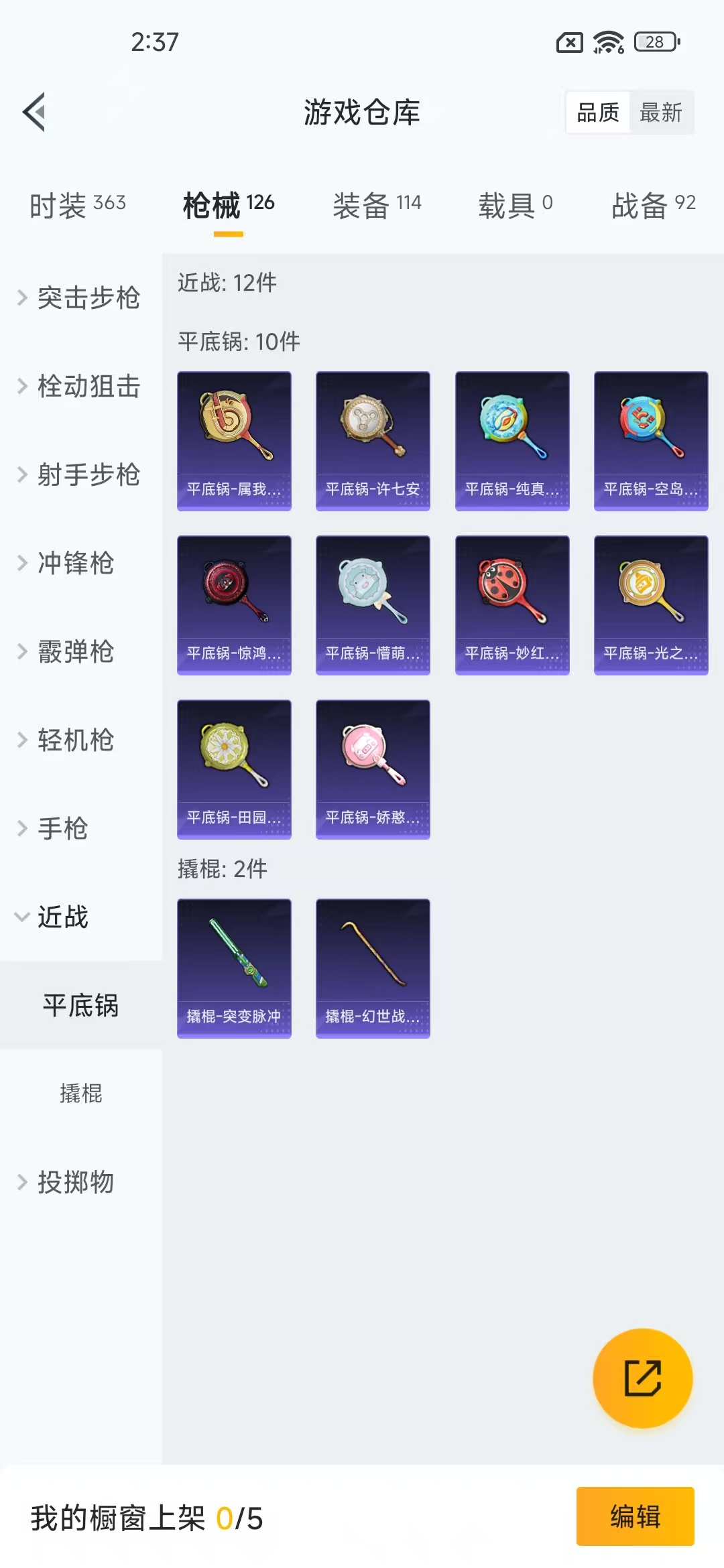This screenshot has width=724, height=1568.
Task: Sort items by 最新
Action: click(x=661, y=113)
